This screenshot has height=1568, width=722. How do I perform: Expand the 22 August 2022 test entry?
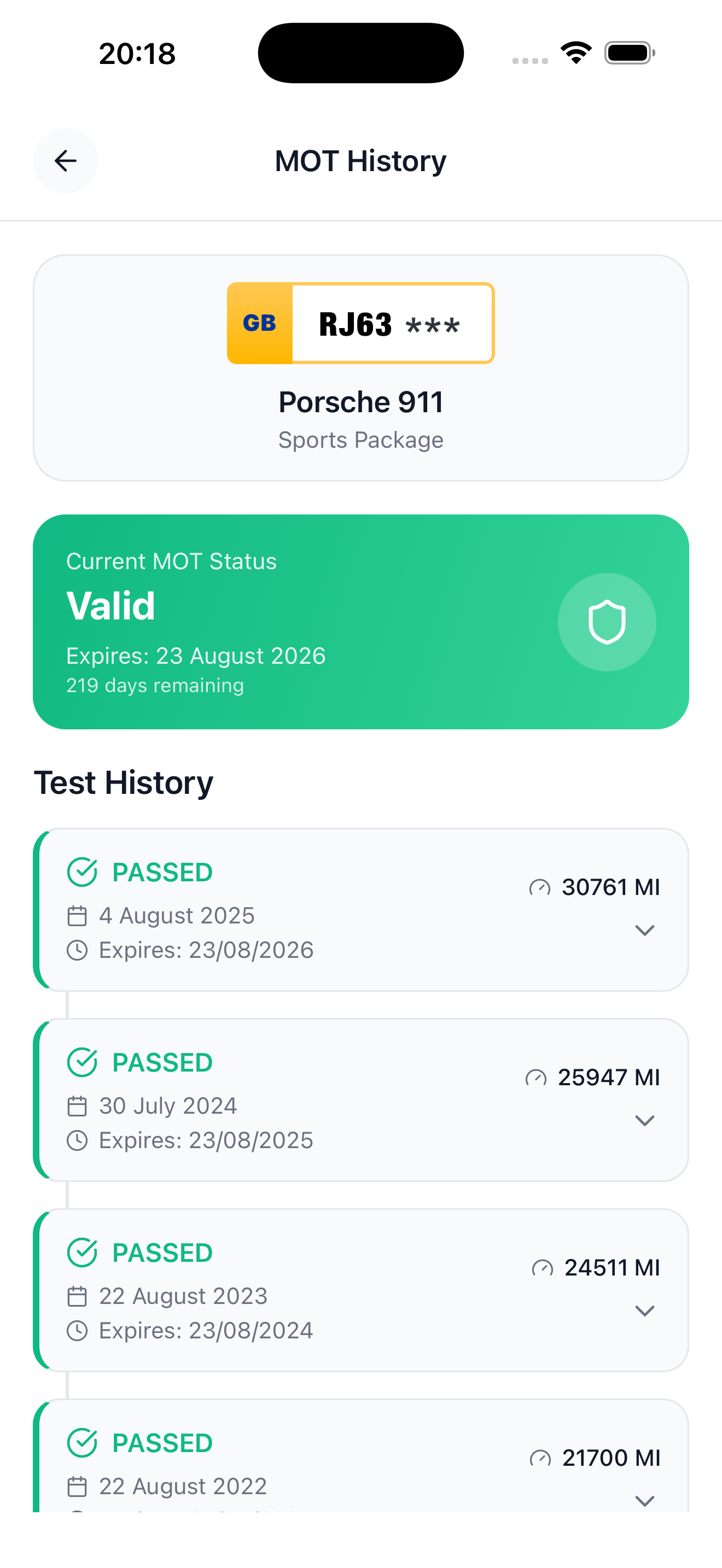pyautogui.click(x=644, y=1500)
